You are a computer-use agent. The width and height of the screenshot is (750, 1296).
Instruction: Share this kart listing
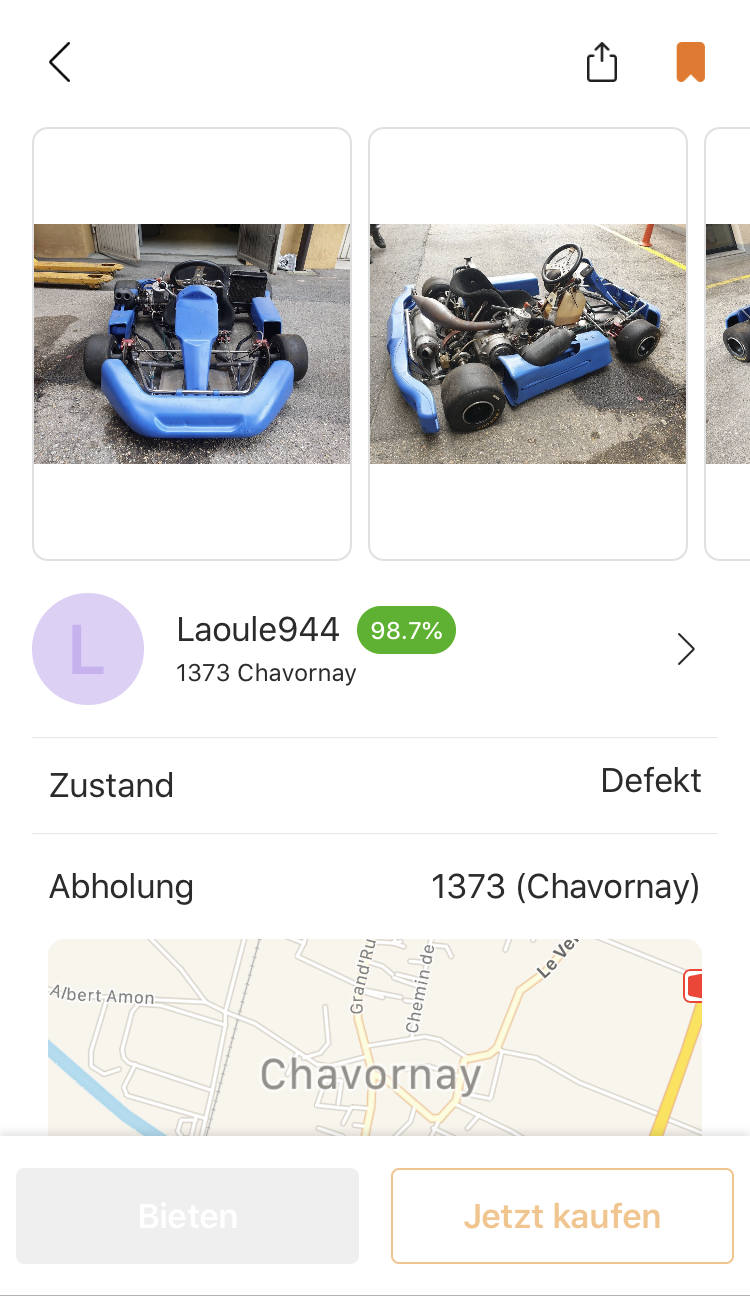[x=602, y=62]
